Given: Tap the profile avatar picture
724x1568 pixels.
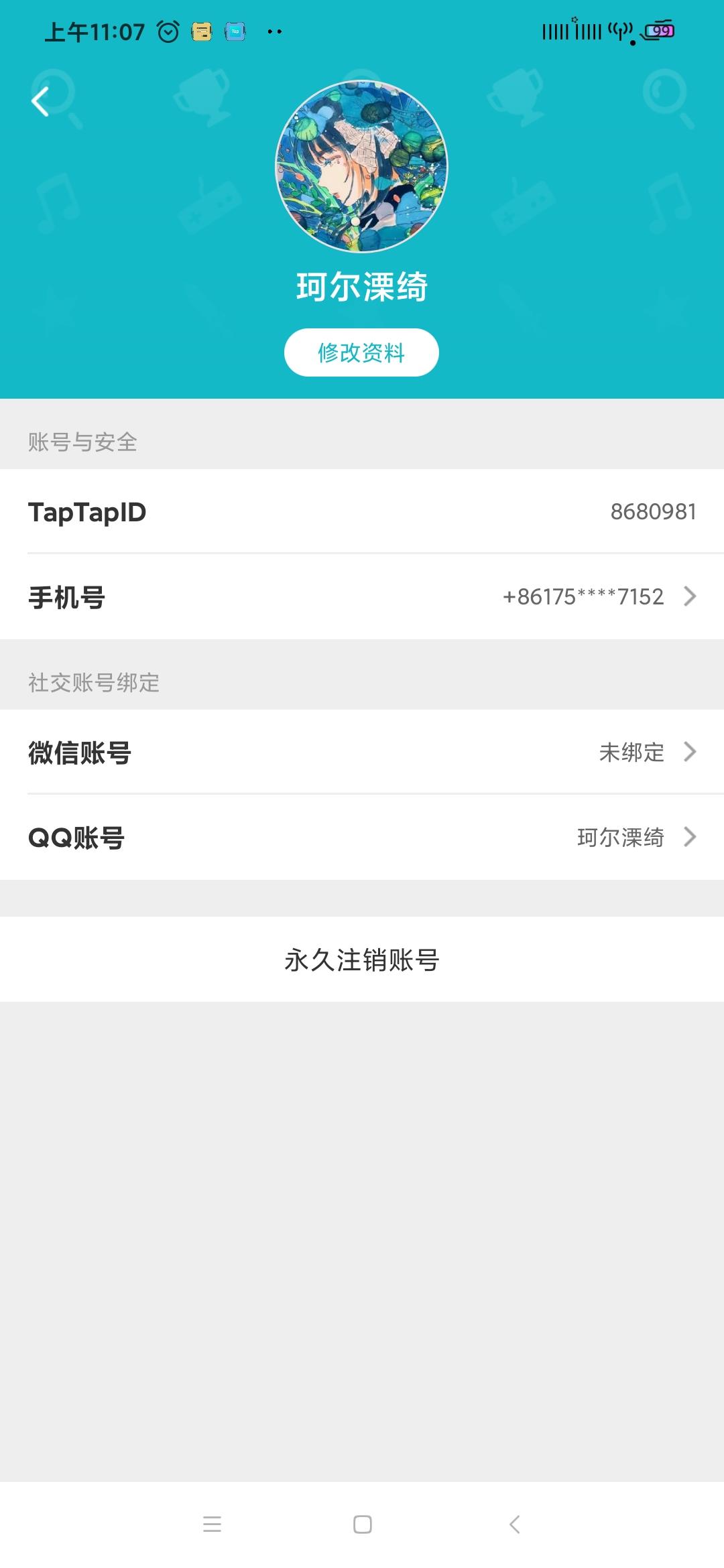Looking at the screenshot, I should pos(362,166).
